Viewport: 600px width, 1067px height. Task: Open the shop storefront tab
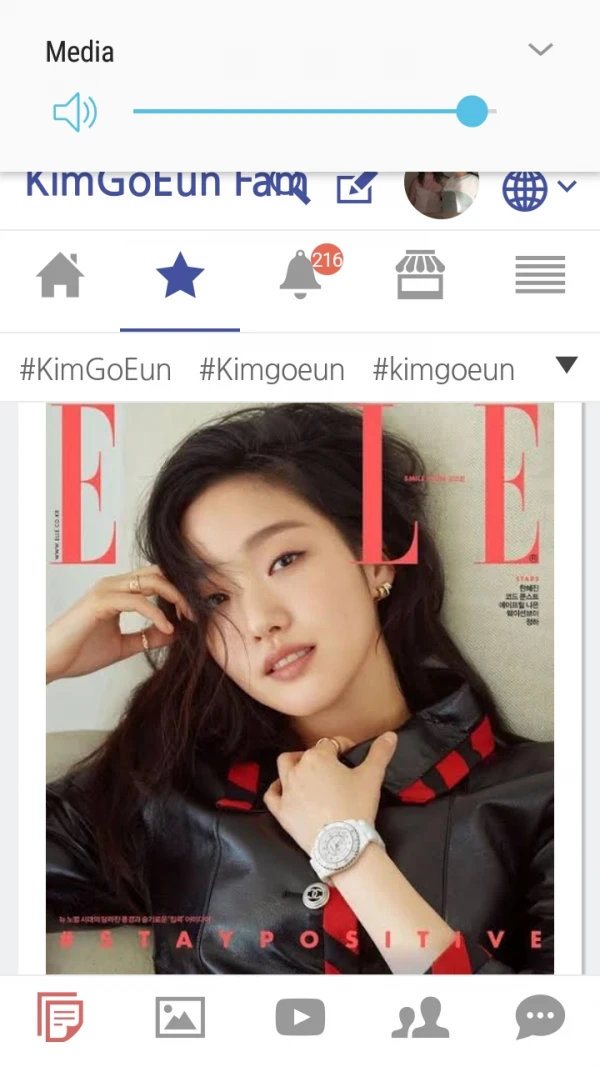pos(420,276)
